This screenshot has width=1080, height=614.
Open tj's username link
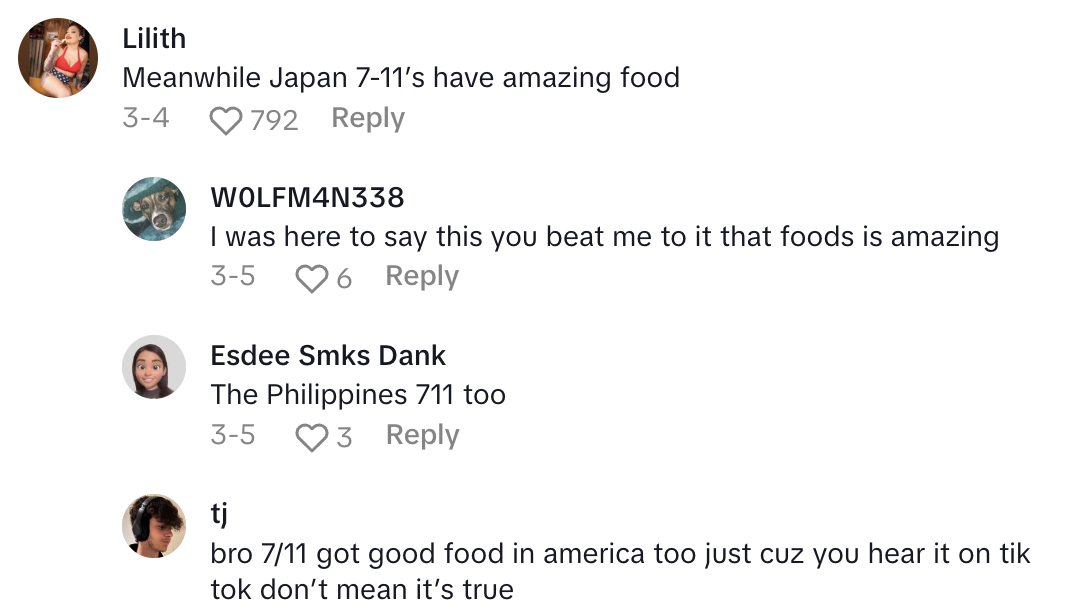tap(220, 515)
